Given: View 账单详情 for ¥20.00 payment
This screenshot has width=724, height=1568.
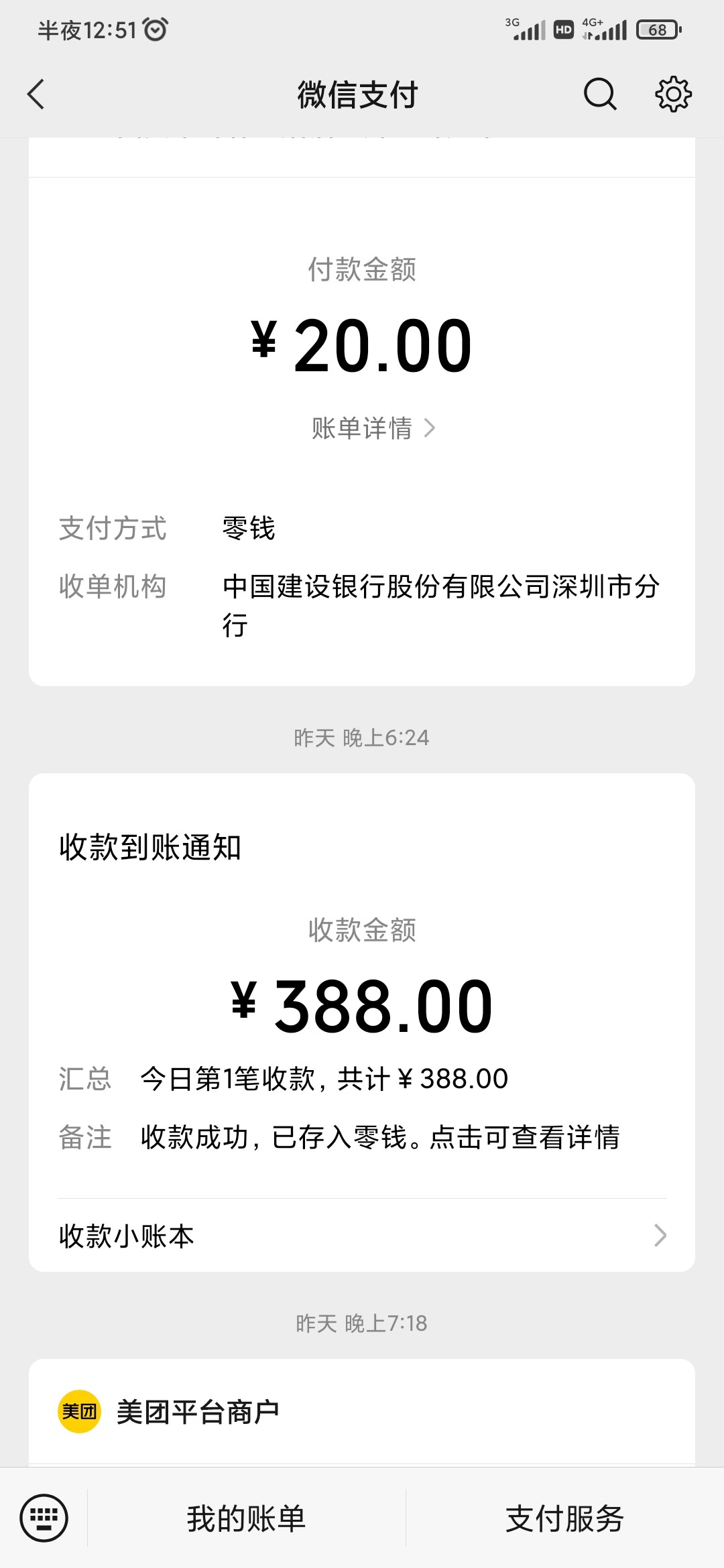Looking at the screenshot, I should click(x=373, y=428).
